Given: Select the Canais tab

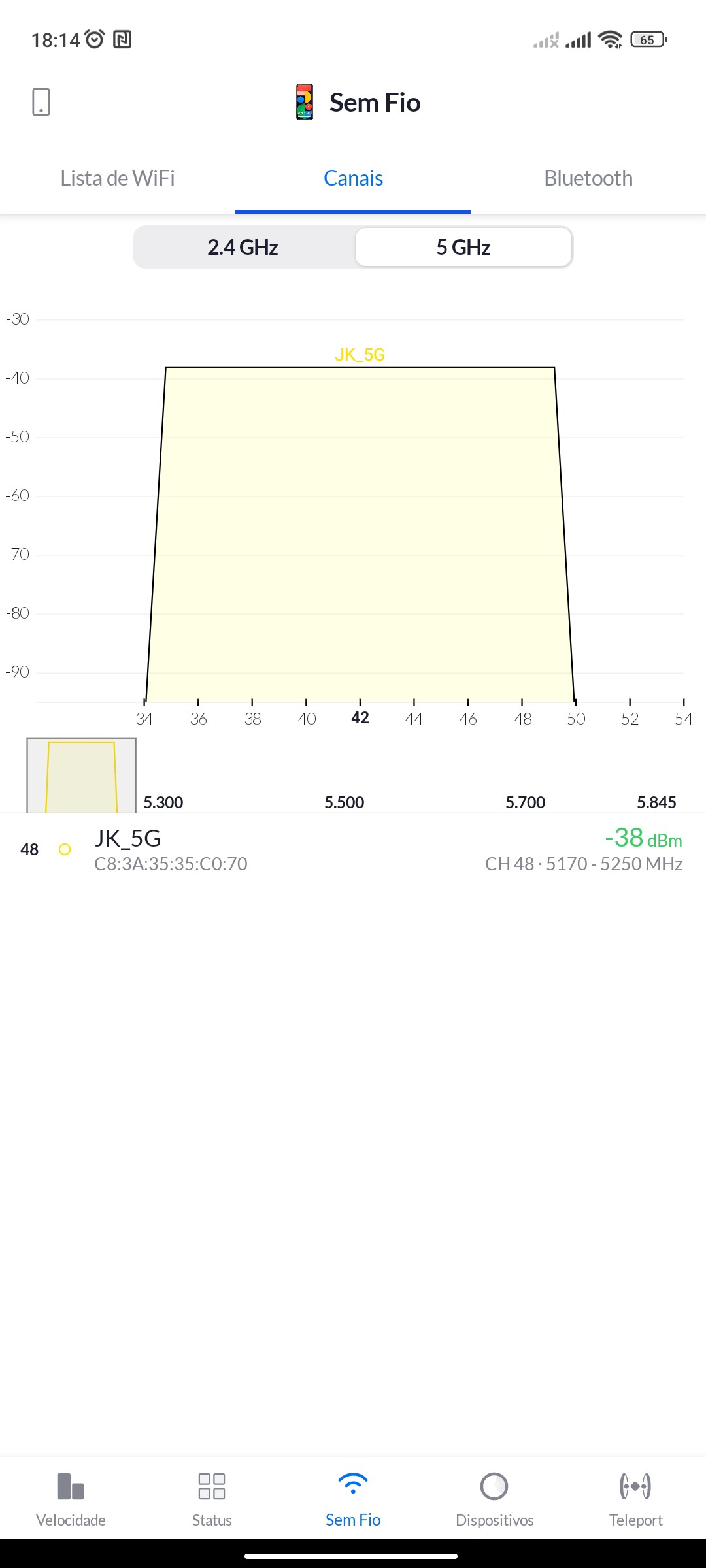Looking at the screenshot, I should (353, 178).
